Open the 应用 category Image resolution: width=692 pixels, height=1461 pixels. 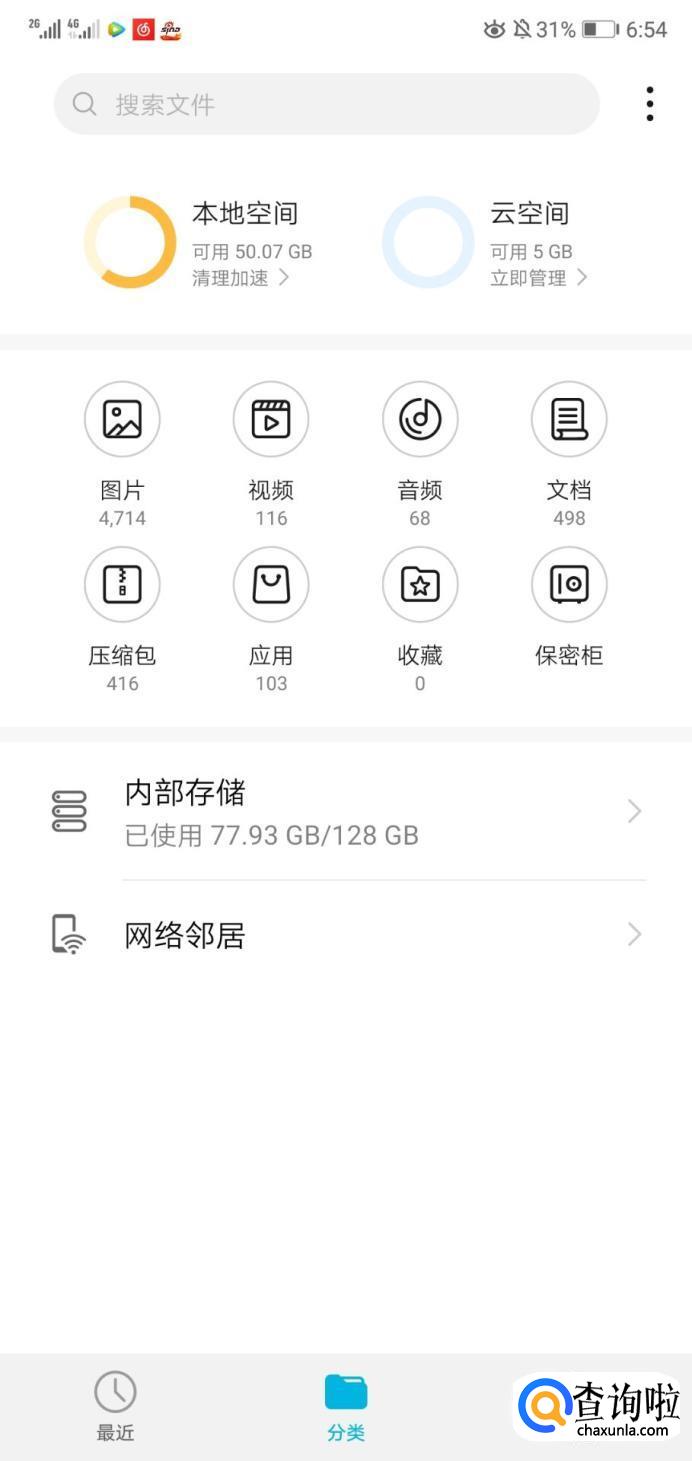coord(271,585)
